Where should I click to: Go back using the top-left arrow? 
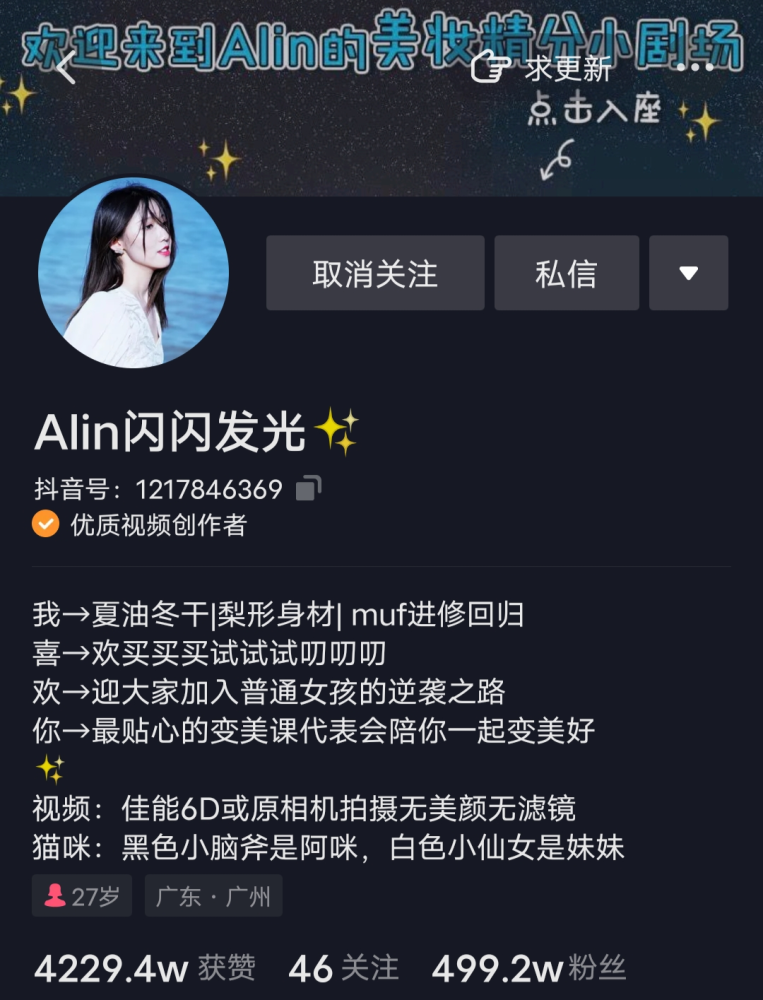[66, 69]
